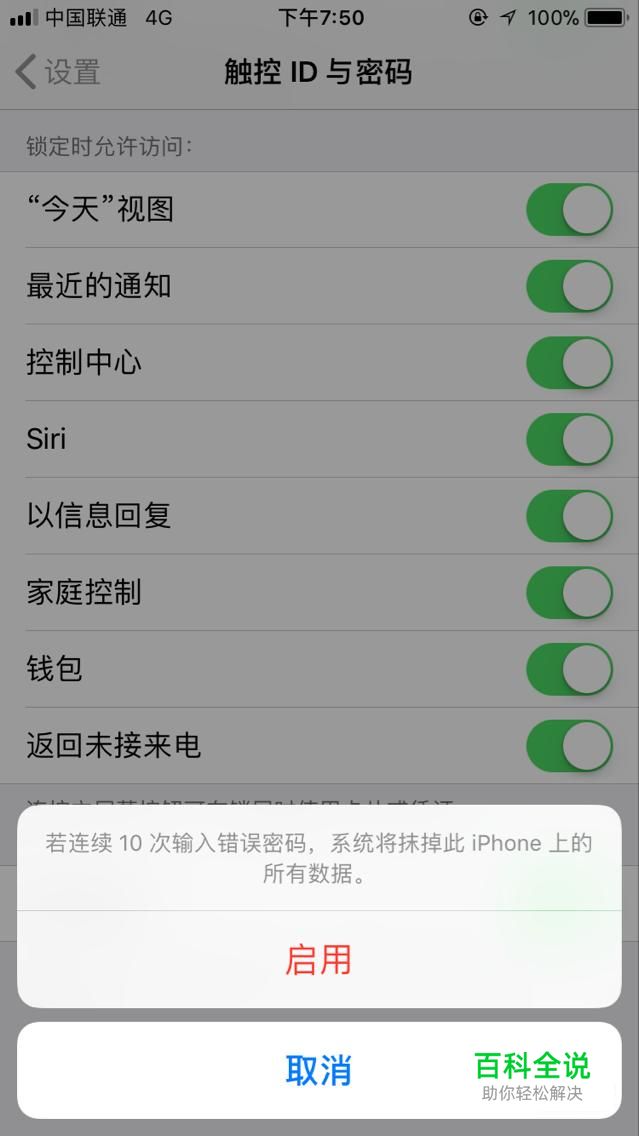The height and width of the screenshot is (1136, 639).
Task: Toggle the "今天"视图 switch
Action: pyautogui.click(x=569, y=209)
